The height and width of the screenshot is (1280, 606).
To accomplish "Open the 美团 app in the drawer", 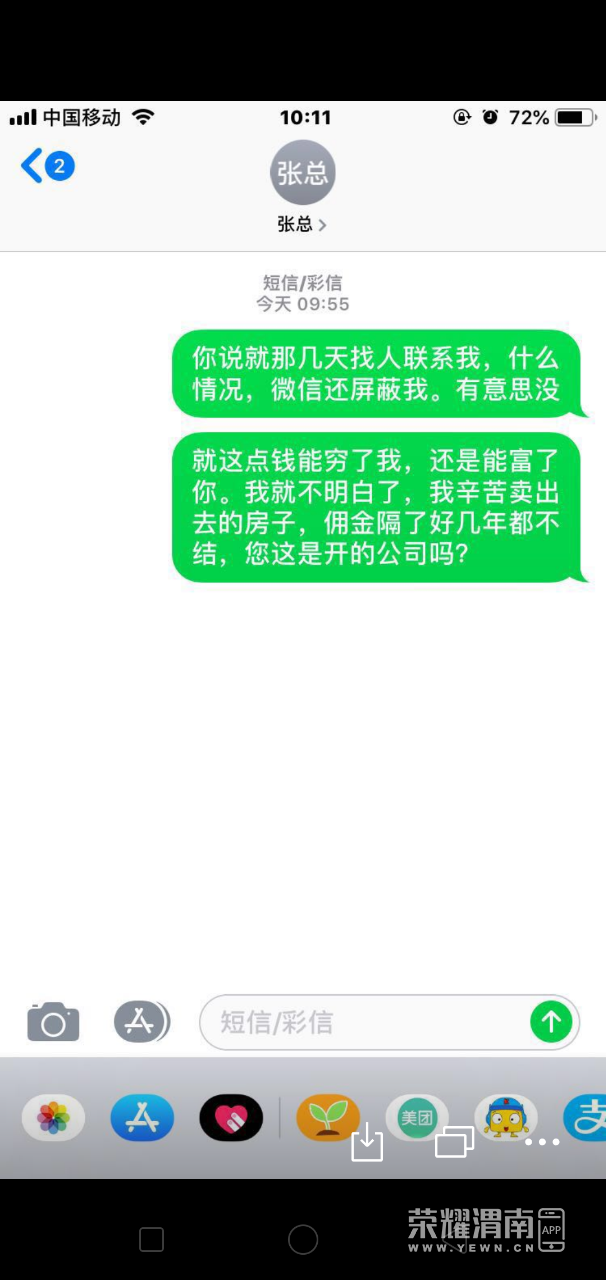I will 416,1117.
